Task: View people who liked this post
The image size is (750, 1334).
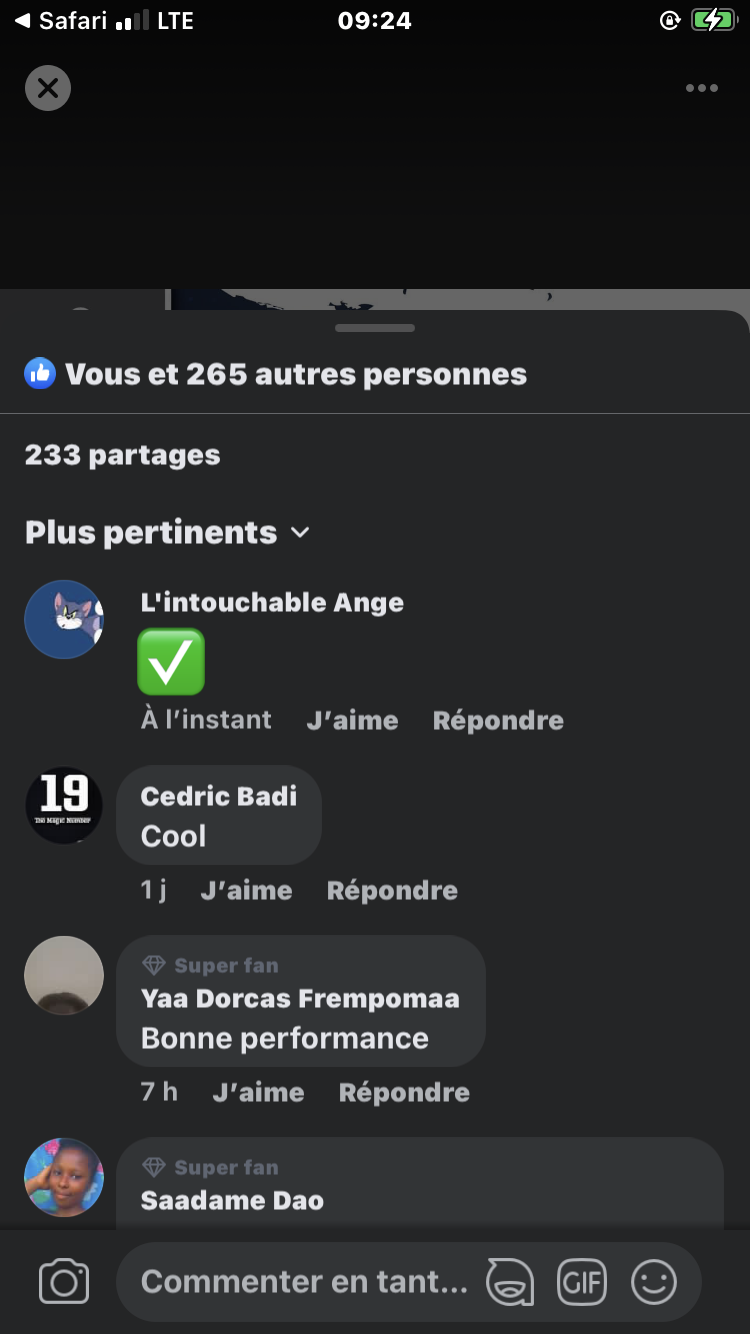Action: pyautogui.click(x=276, y=374)
